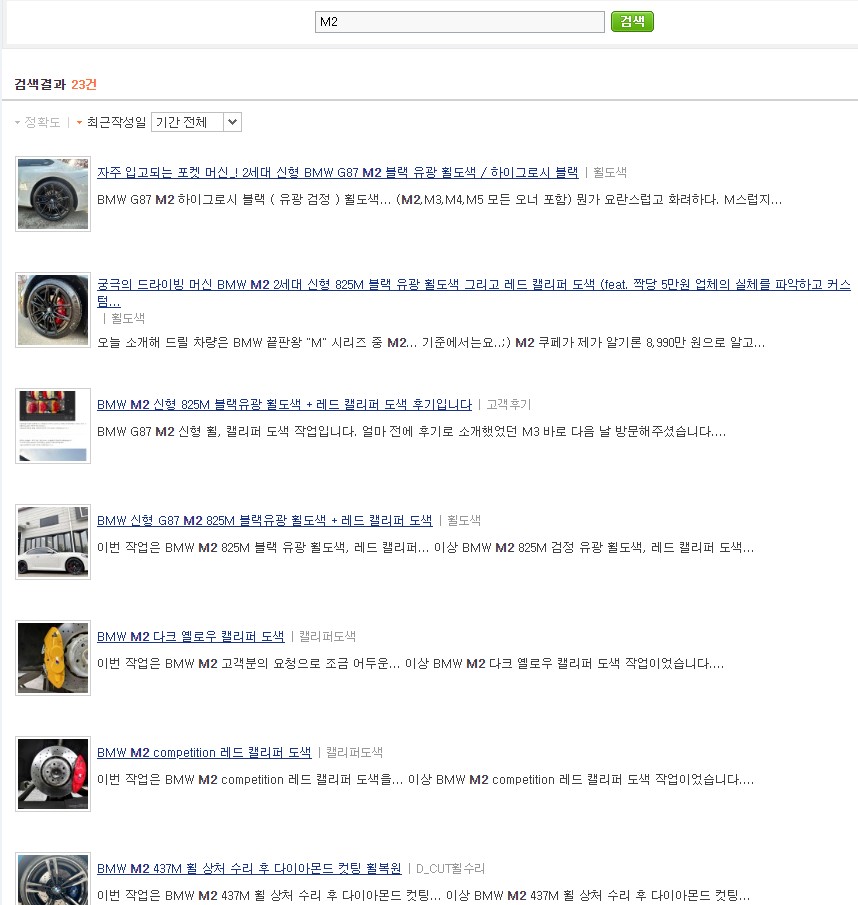
Task: Open the BMW M2 437M 휠 상처 수리 post
Action: point(248,869)
